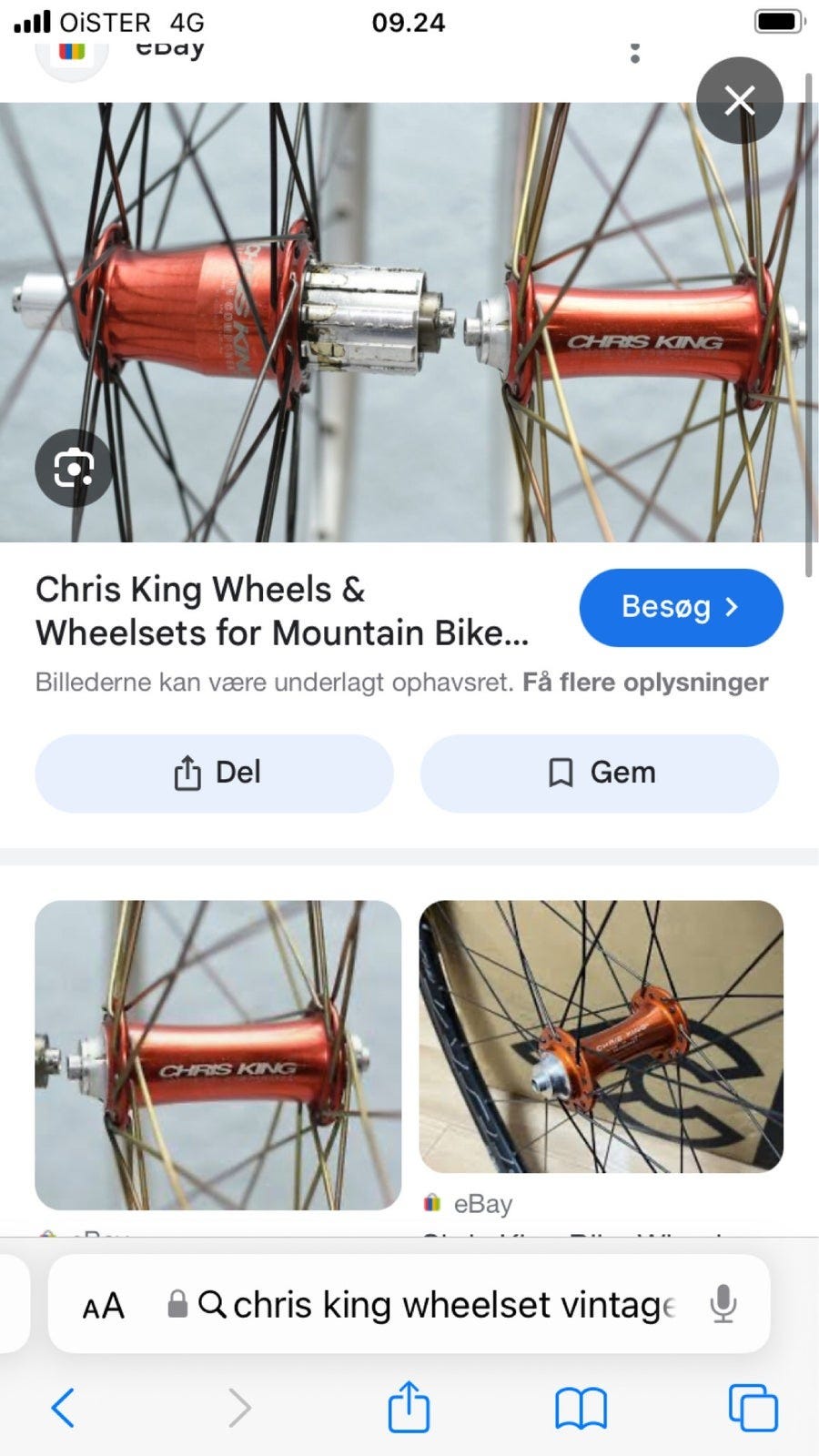819x1456 pixels.
Task: Share the image with Del
Action: 215,773
